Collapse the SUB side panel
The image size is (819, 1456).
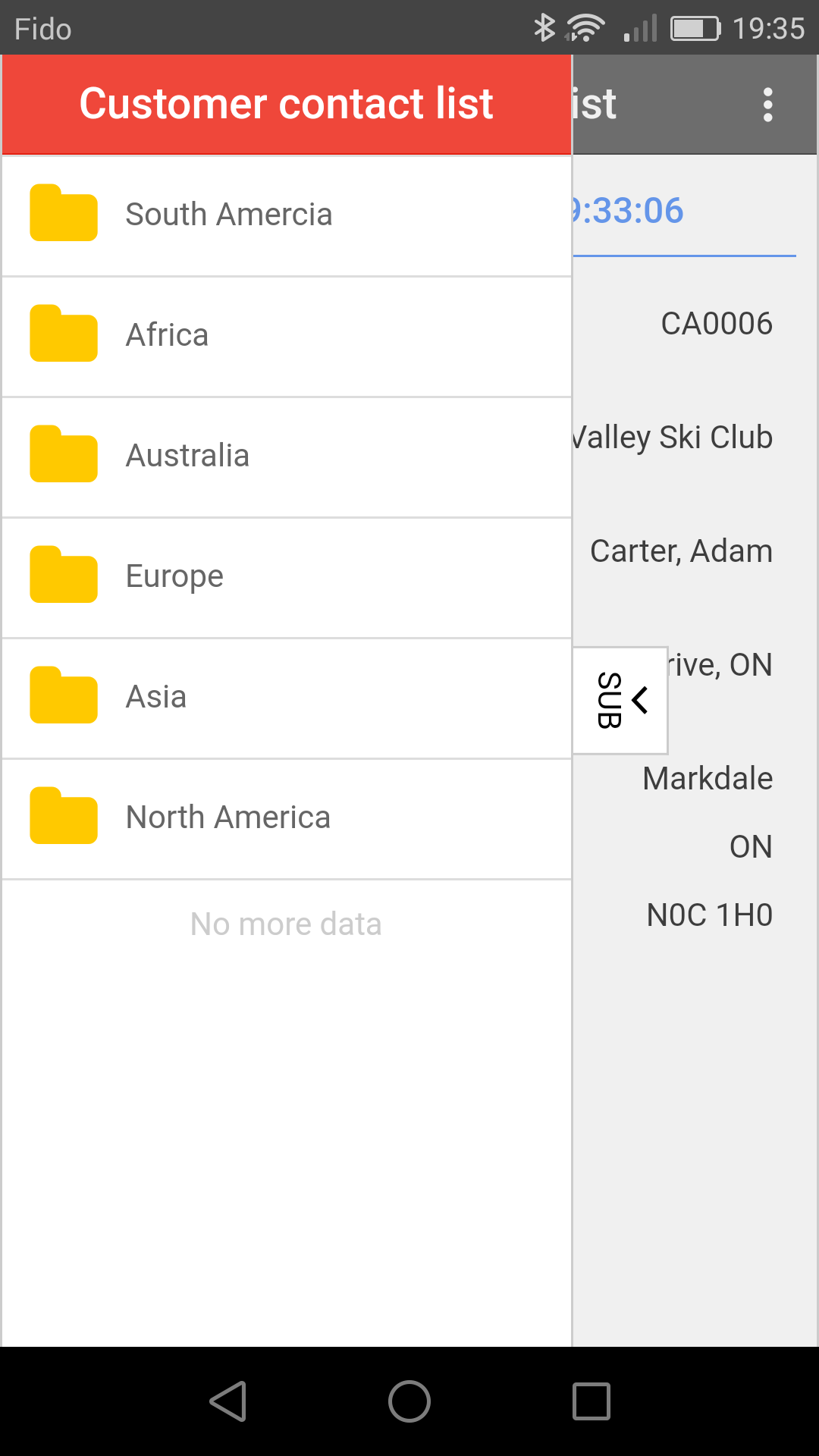pyautogui.click(x=620, y=700)
